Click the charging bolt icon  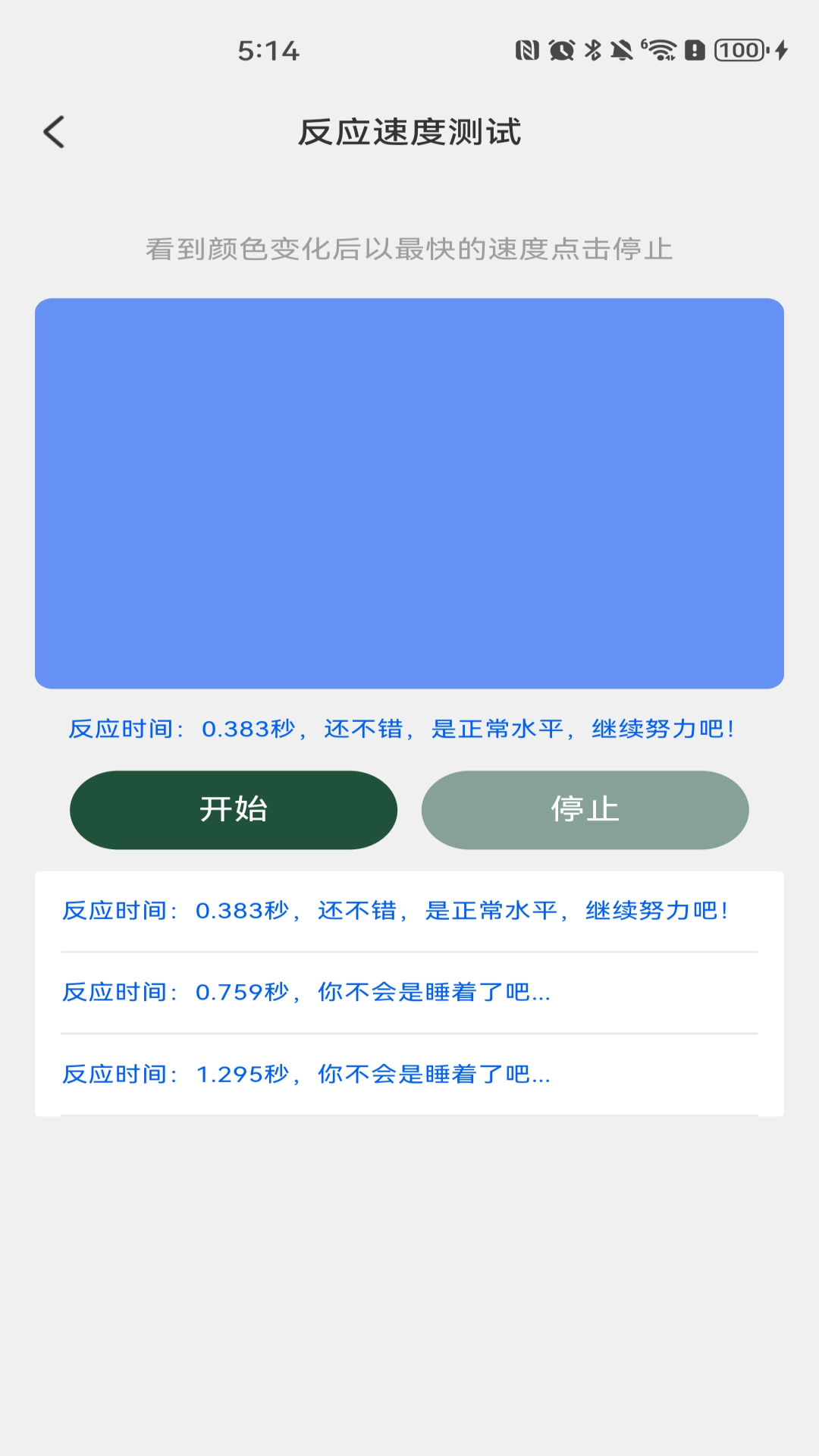pos(781,52)
